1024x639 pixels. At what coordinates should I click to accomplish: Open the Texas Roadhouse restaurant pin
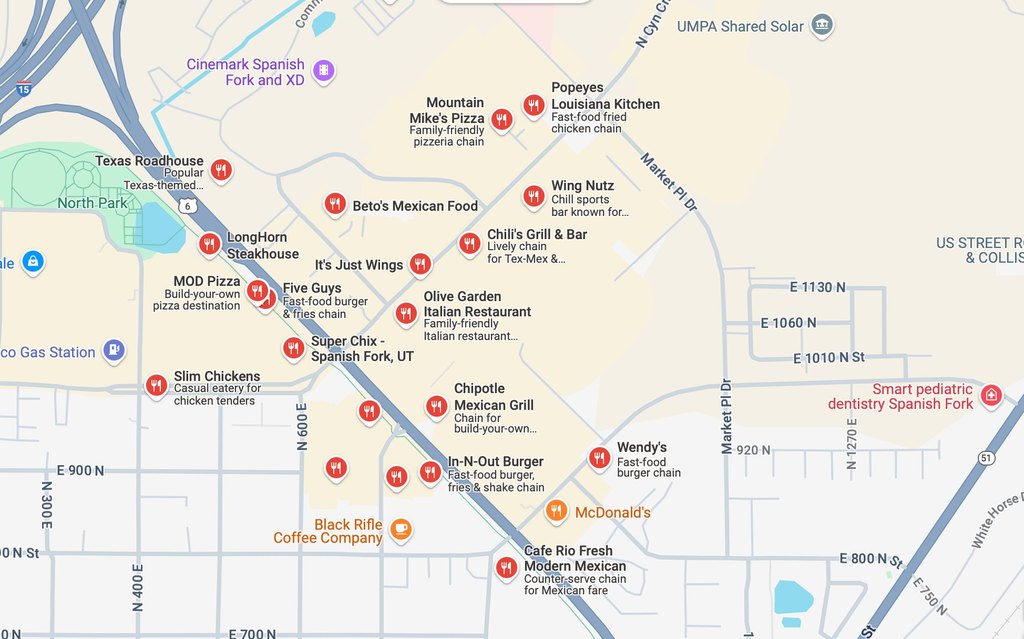coord(221,169)
